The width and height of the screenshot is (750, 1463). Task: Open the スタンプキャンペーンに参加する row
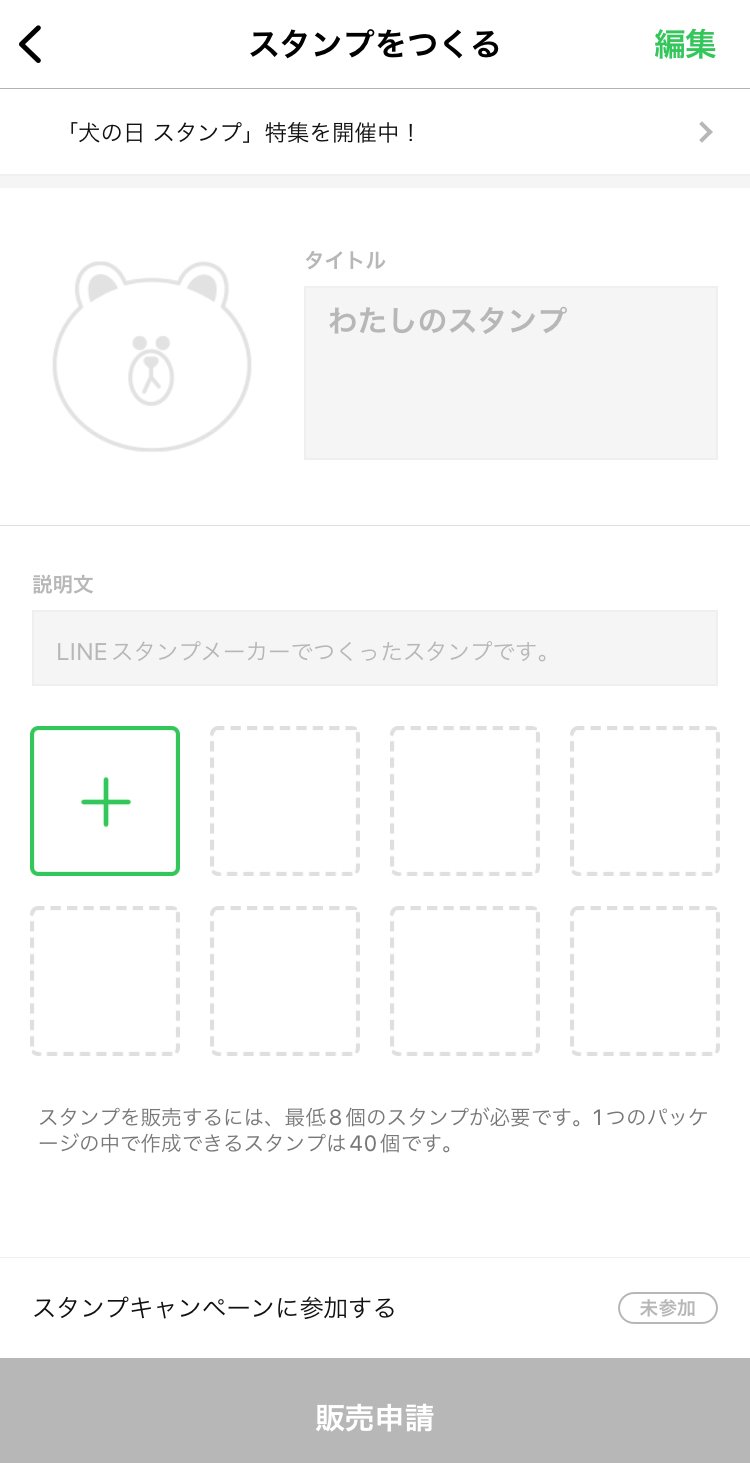[x=375, y=1307]
